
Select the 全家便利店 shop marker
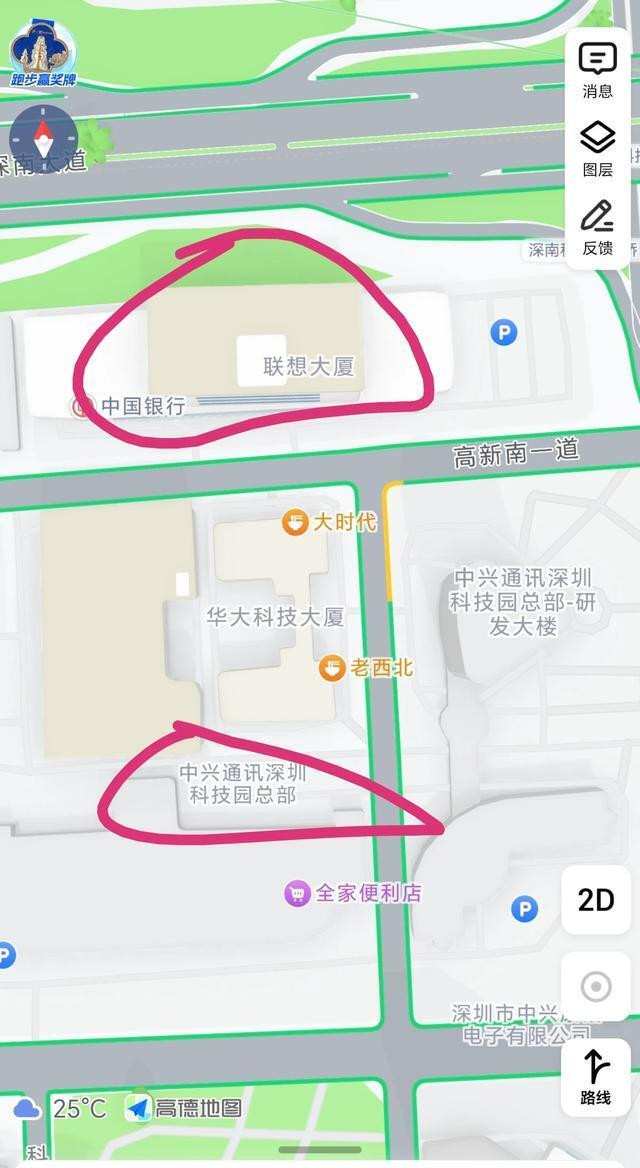pos(353,892)
